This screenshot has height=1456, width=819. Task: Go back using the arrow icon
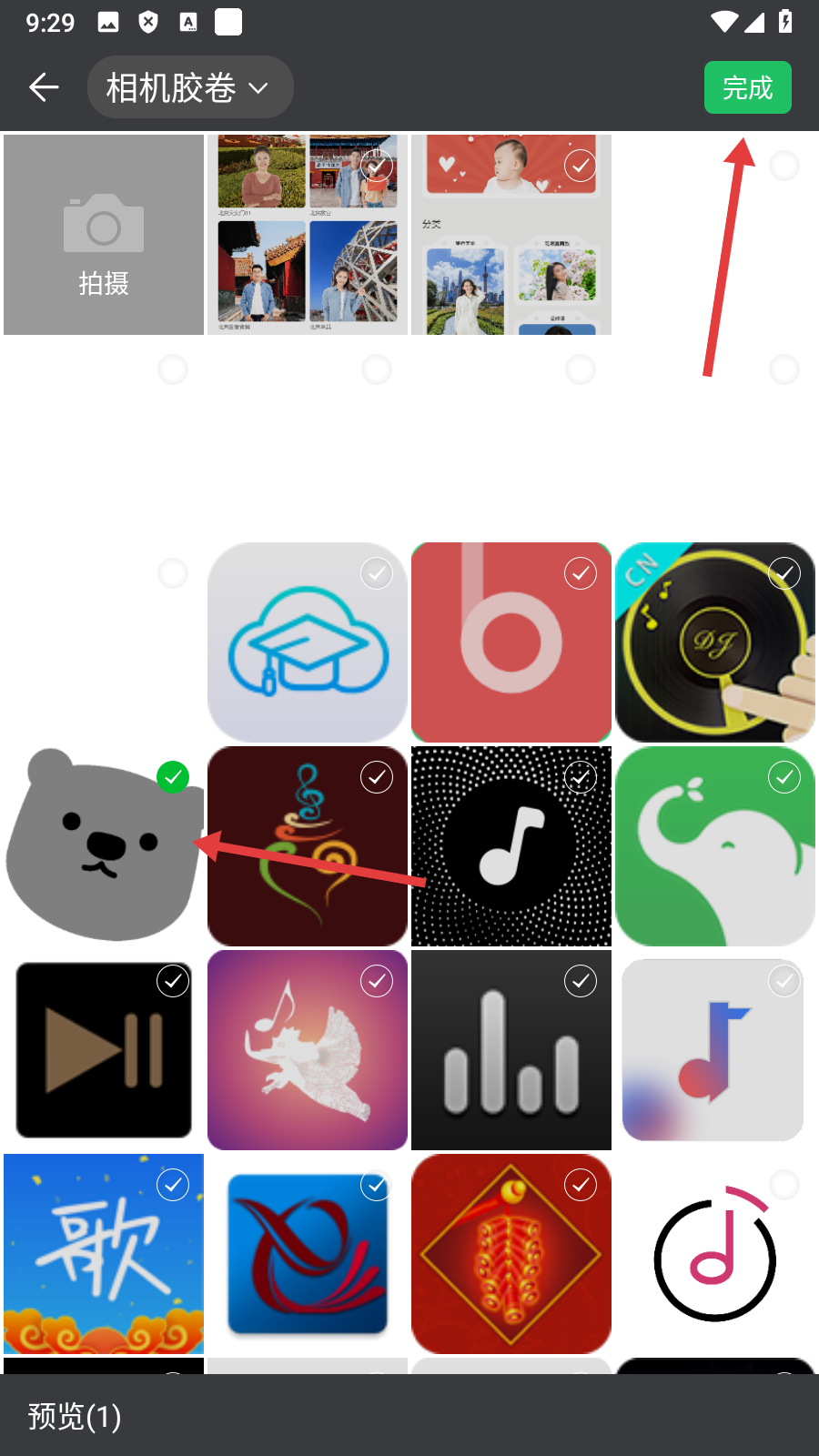44,87
